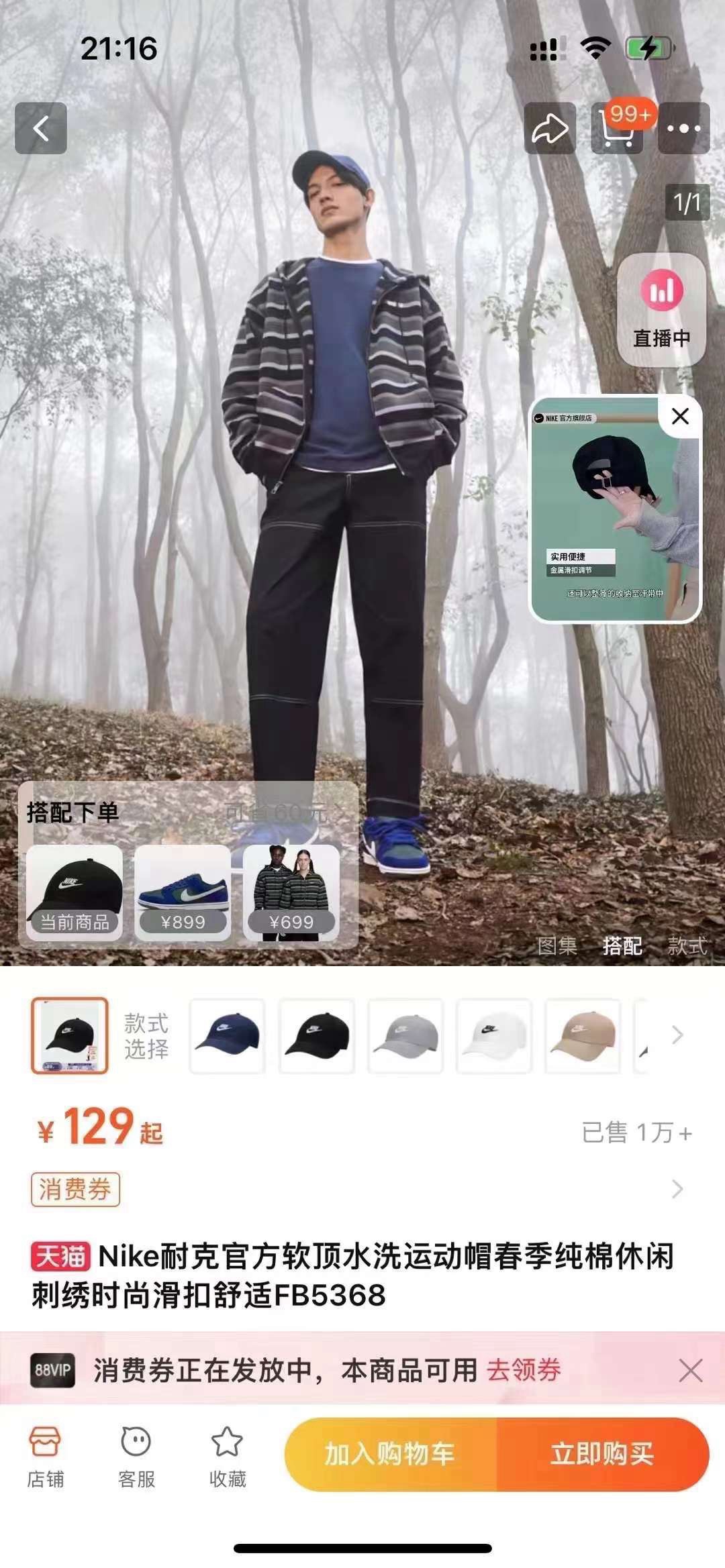Open the shopping cart
This screenshot has height=1568, width=725.
(617, 128)
